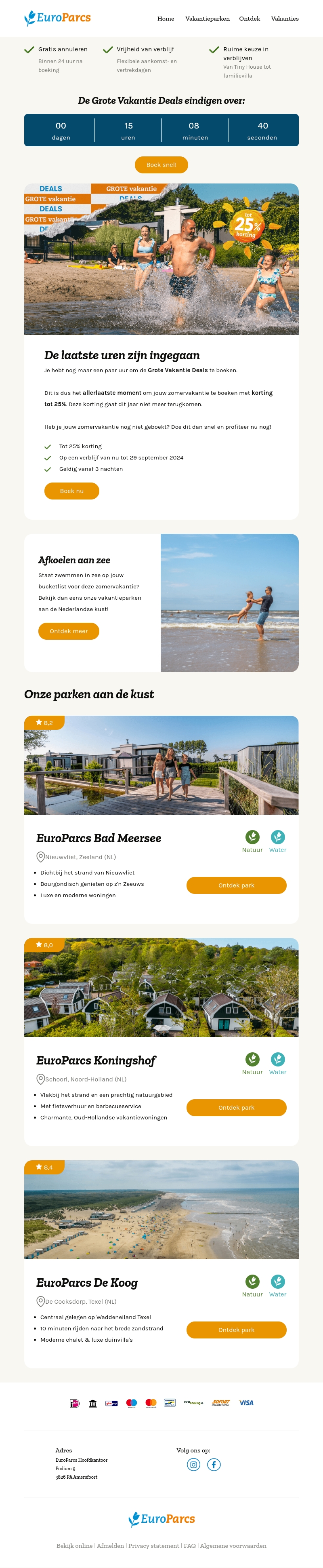Open the EuroParcs Facebook page

tap(214, 1465)
